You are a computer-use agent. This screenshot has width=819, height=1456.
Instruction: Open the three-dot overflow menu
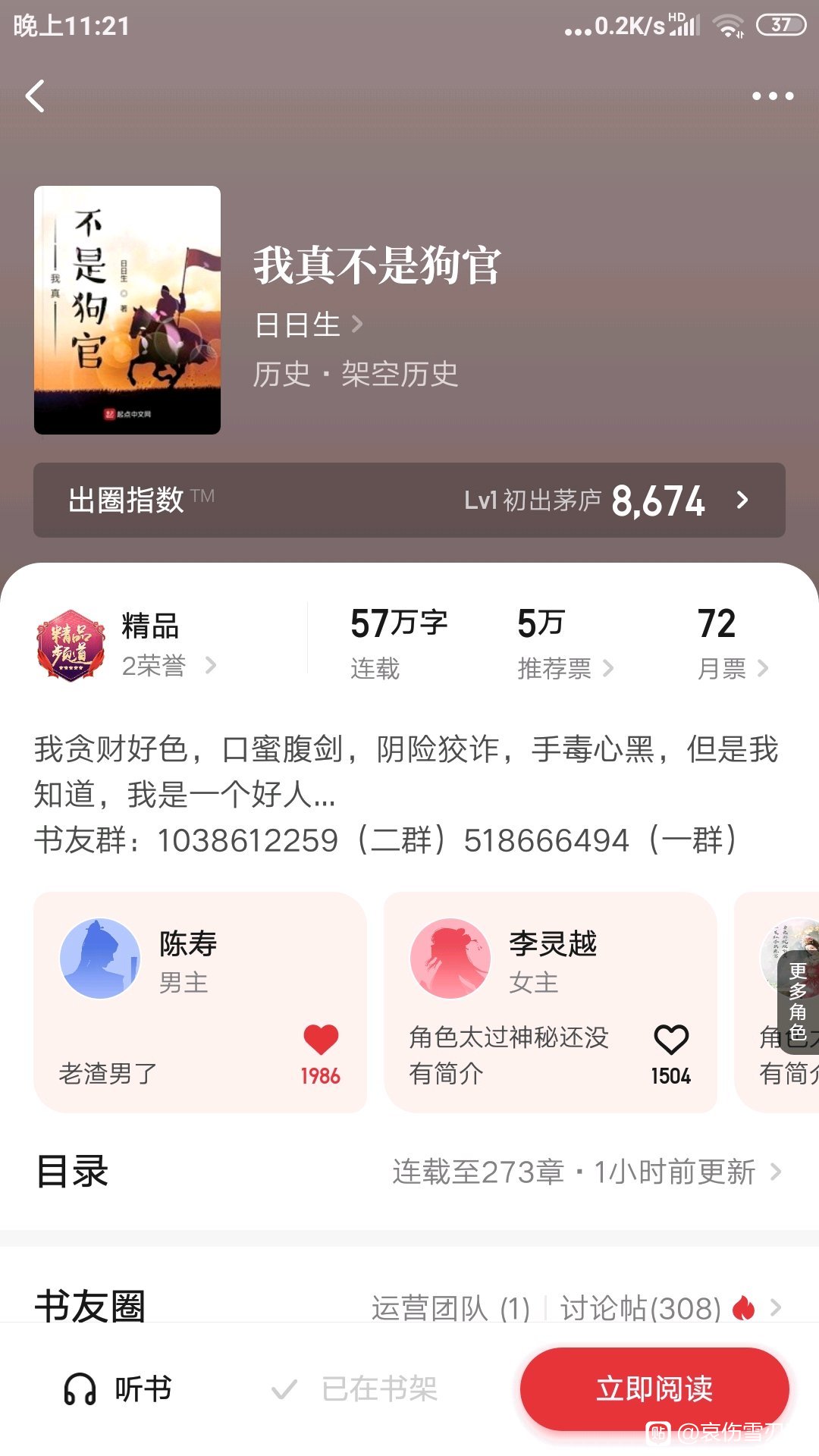coord(772,96)
